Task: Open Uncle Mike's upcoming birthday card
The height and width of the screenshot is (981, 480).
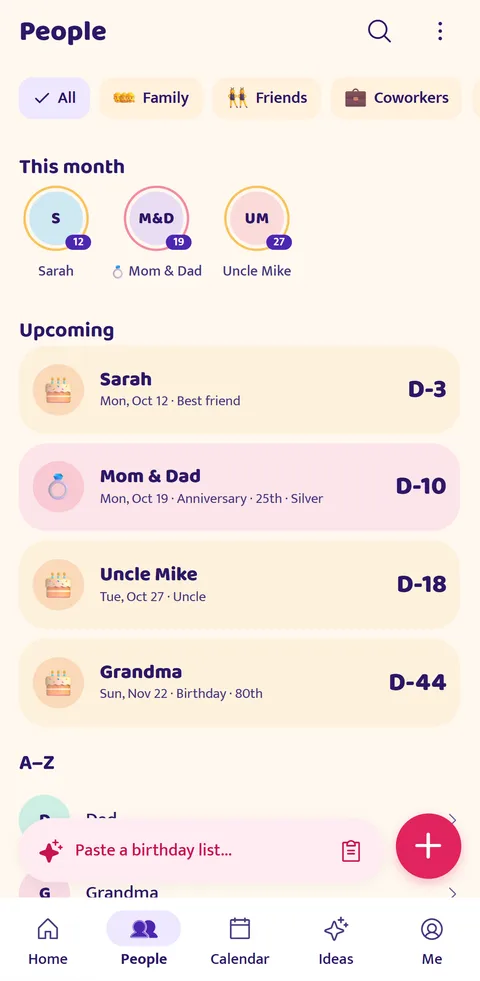Action: (x=240, y=584)
